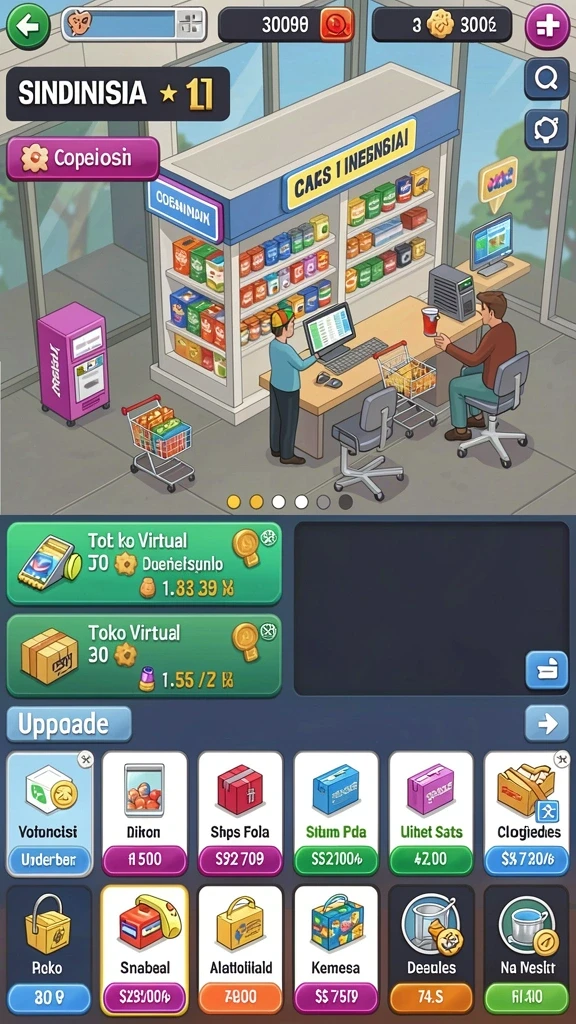Select the Kemesa item
This screenshot has height=1024, width=576.
point(336,950)
